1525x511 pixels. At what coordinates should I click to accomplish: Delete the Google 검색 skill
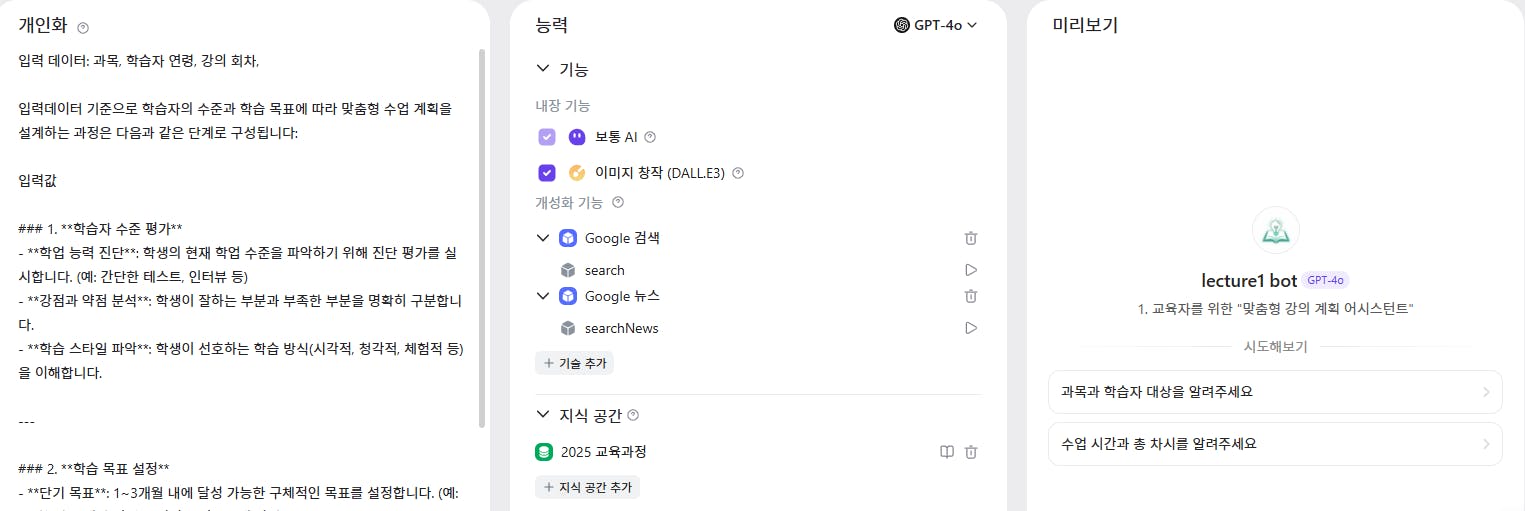tap(970, 238)
